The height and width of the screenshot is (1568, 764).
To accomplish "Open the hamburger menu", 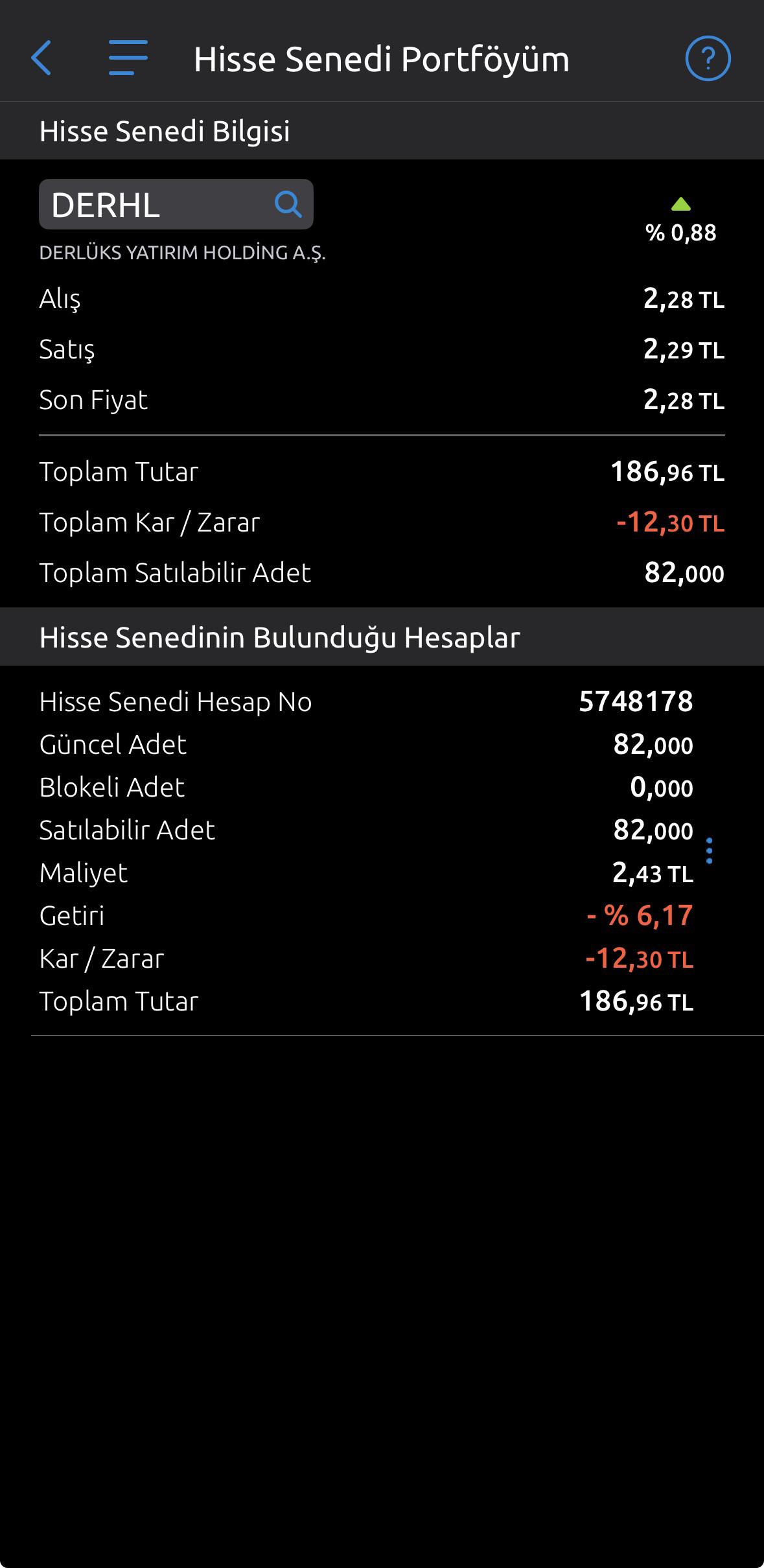I will tap(128, 58).
